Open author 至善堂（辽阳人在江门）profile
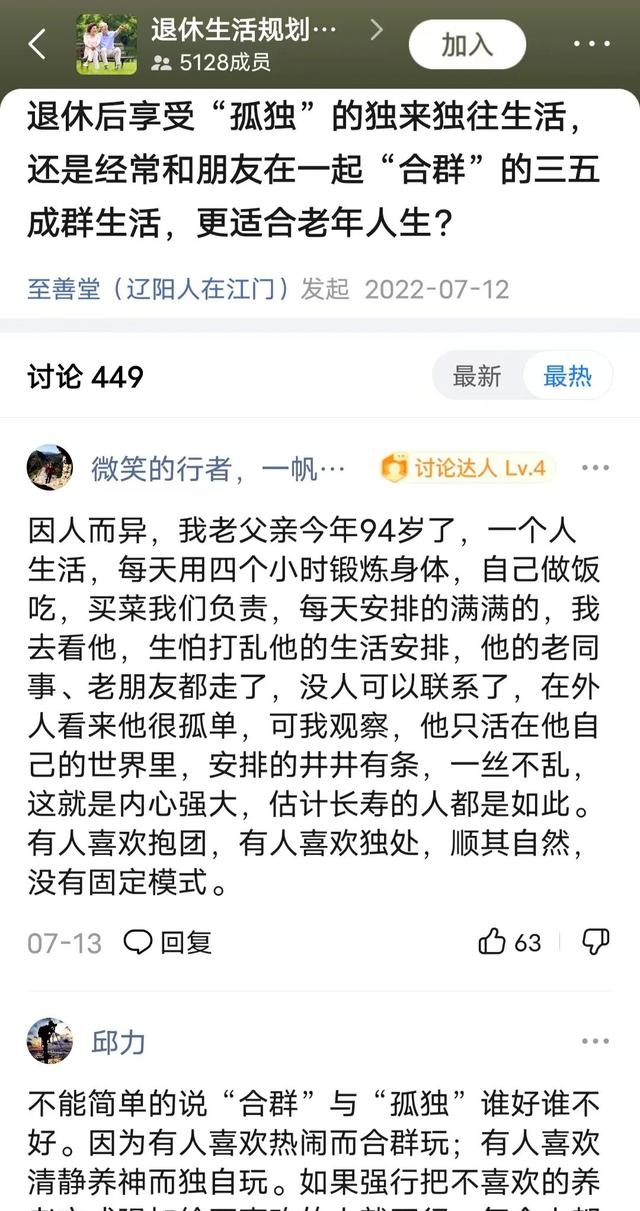 coord(160,289)
